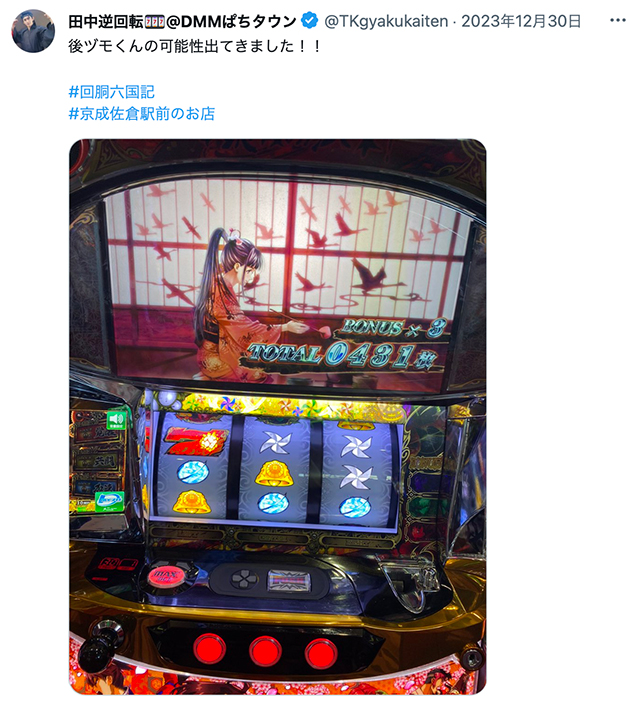The height and width of the screenshot is (704, 640).
Task: Open the tweet's overflow menu
Action: (x=618, y=20)
